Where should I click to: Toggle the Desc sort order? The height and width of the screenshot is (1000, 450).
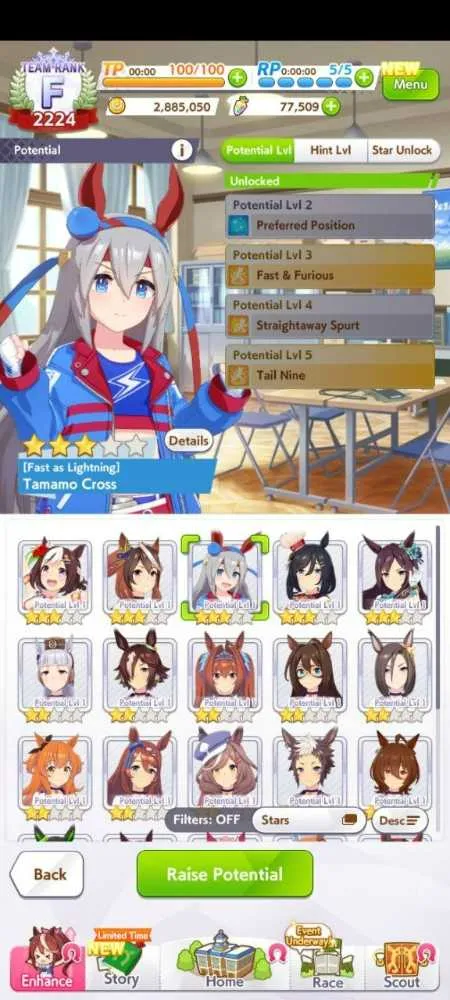coord(399,820)
